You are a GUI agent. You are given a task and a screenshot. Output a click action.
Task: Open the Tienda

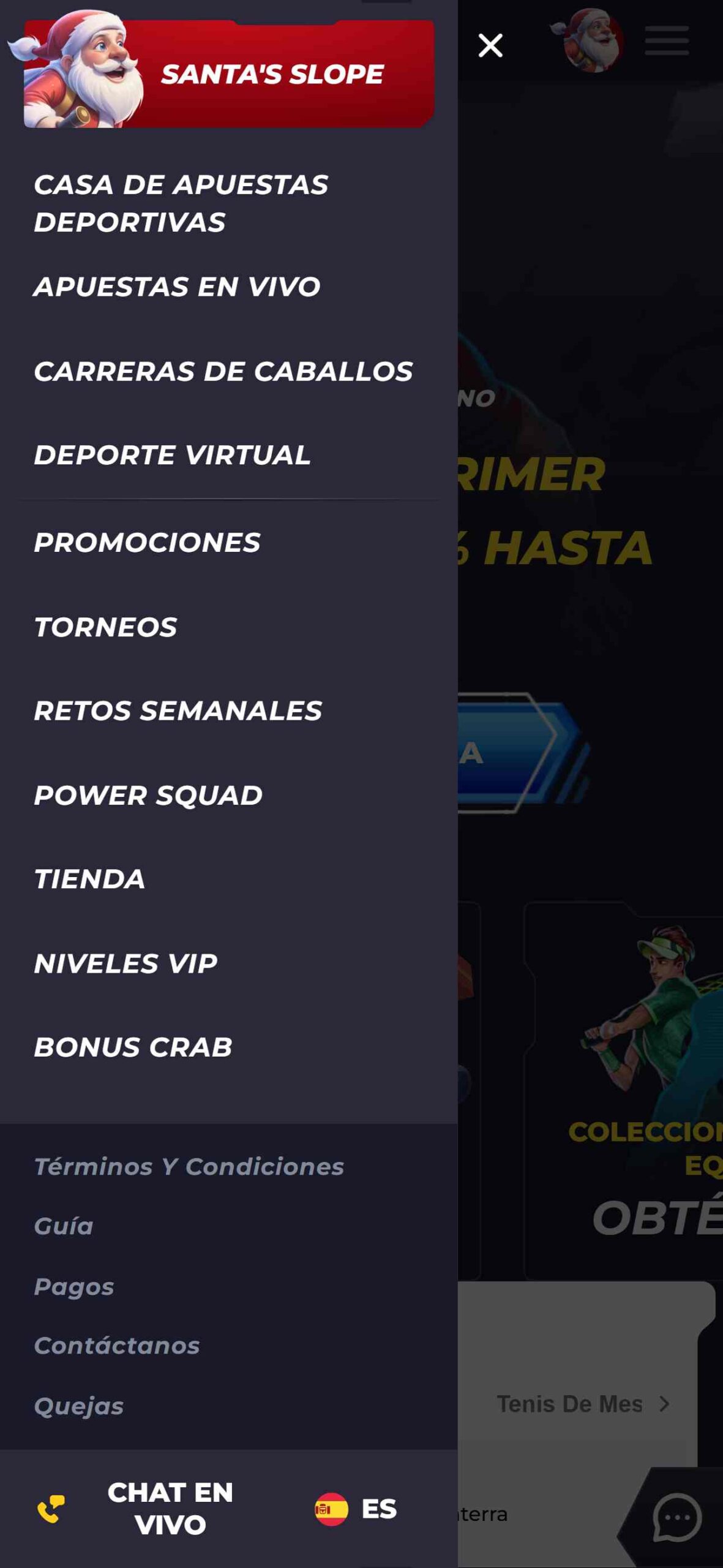coord(89,879)
